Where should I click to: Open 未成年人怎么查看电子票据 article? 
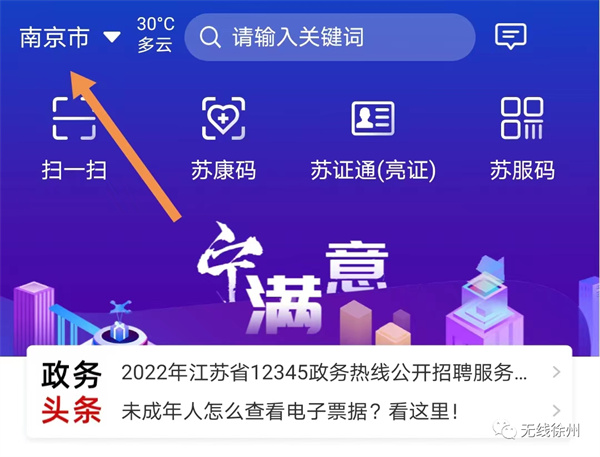(290, 410)
